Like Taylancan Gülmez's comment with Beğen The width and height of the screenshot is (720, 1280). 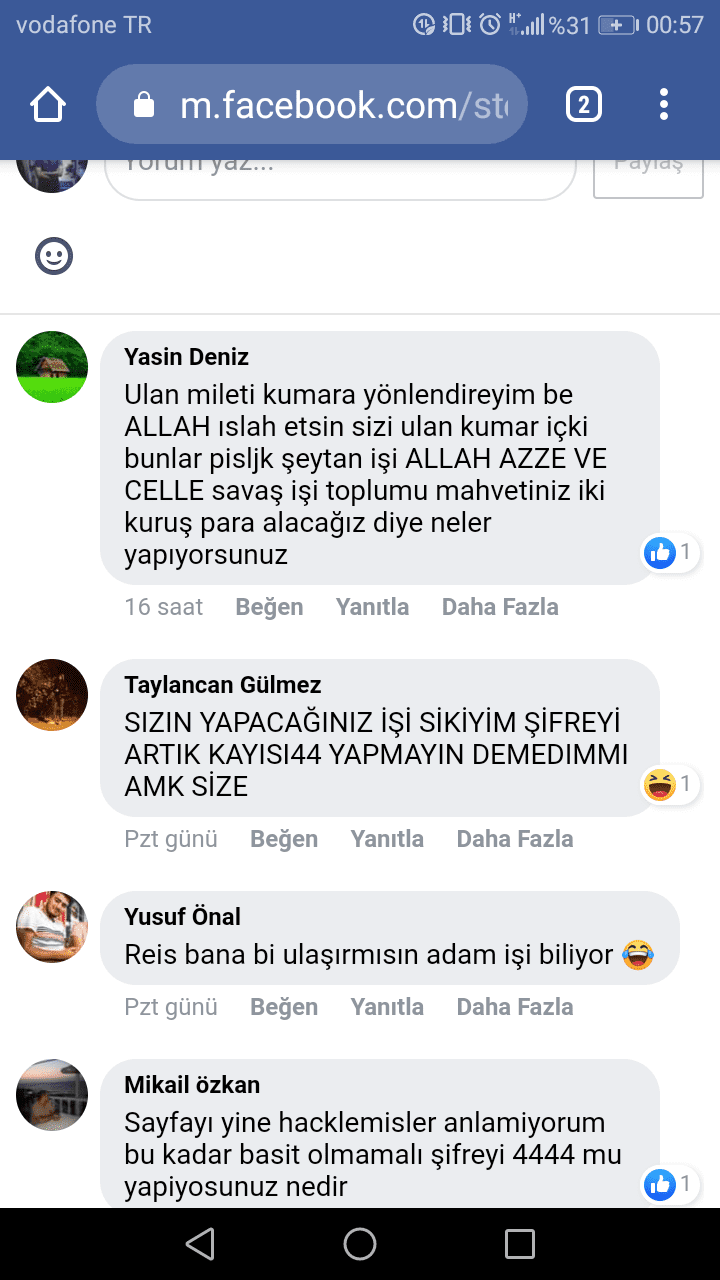tap(284, 839)
